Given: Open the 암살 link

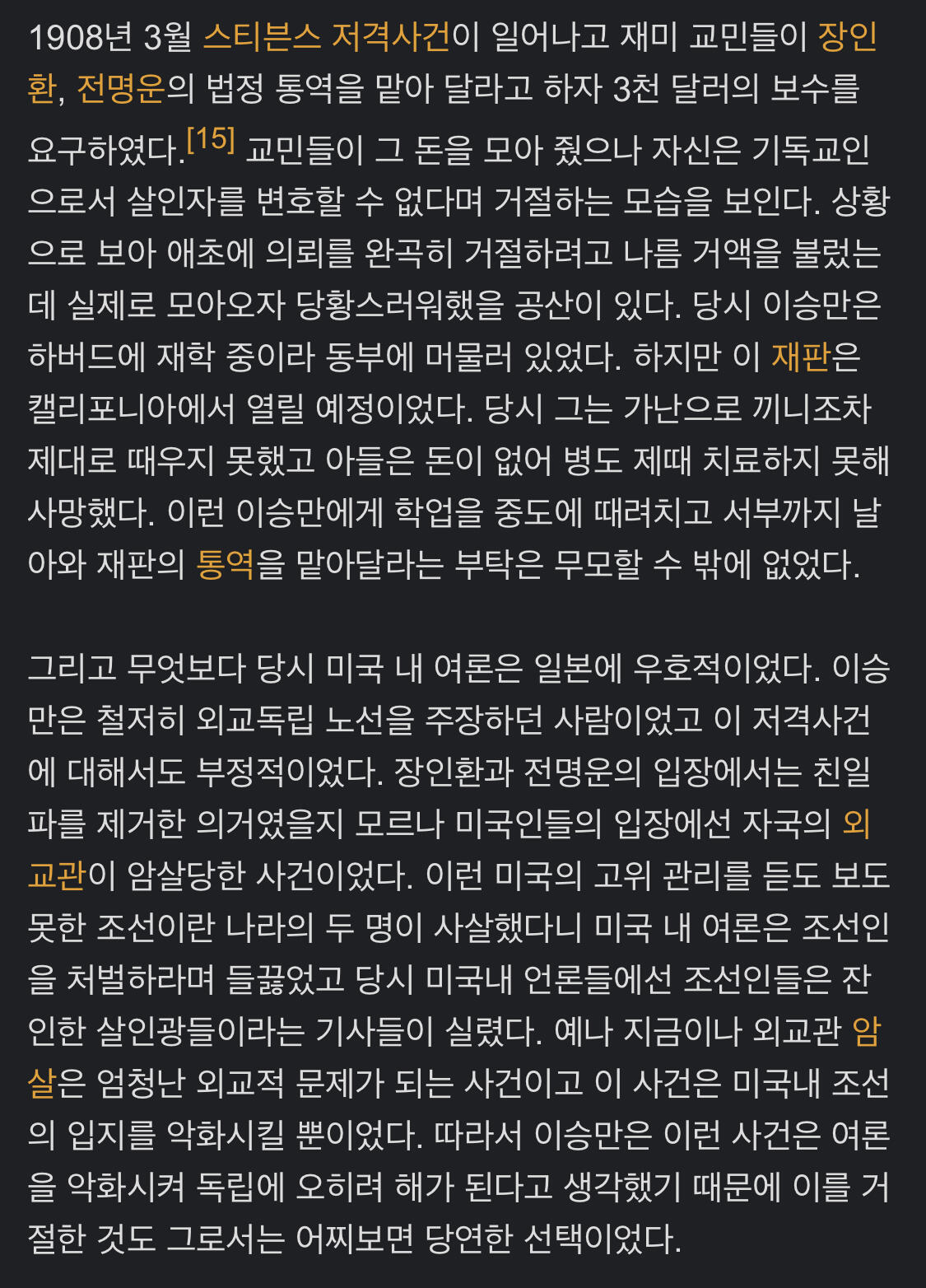Looking at the screenshot, I should (866, 1031).
